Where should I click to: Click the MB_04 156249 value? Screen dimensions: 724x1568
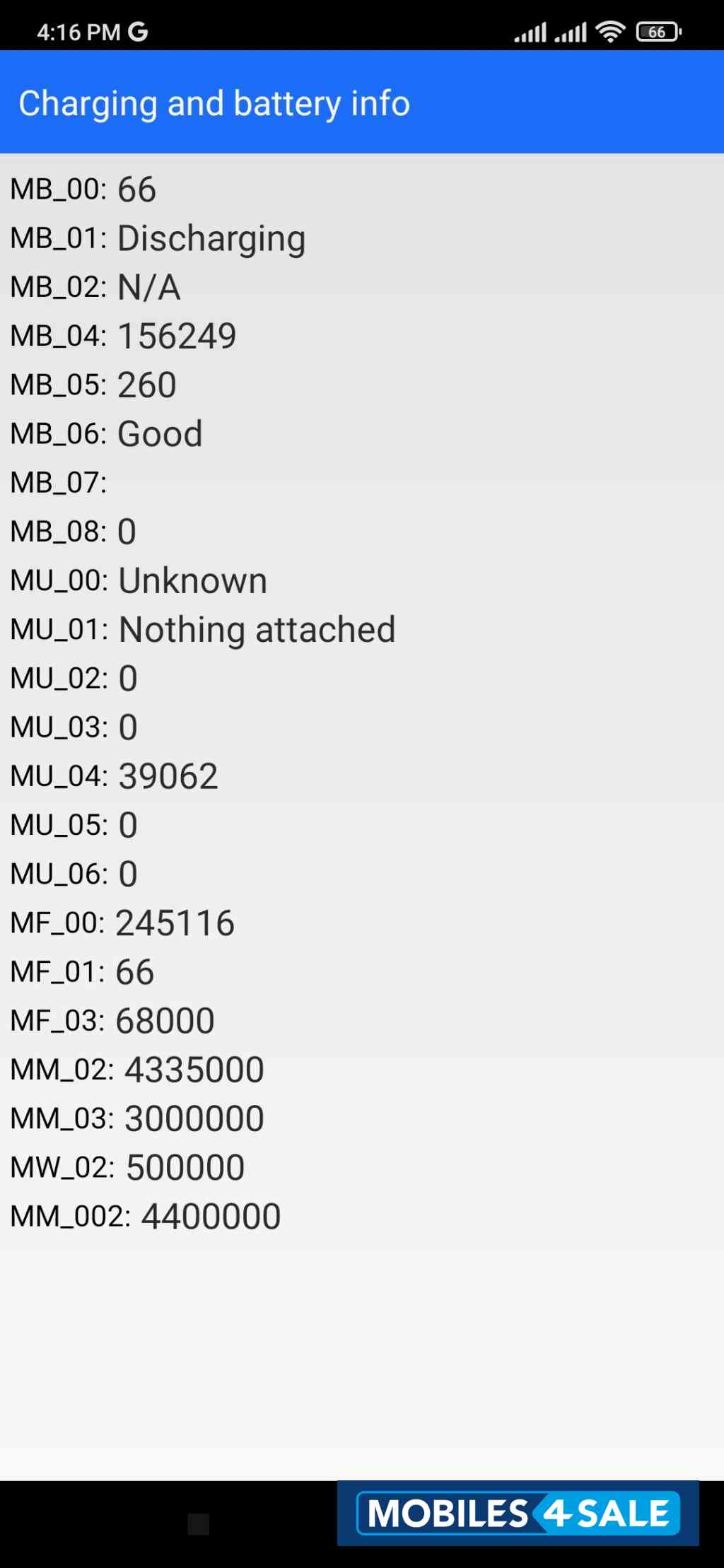[x=124, y=336]
